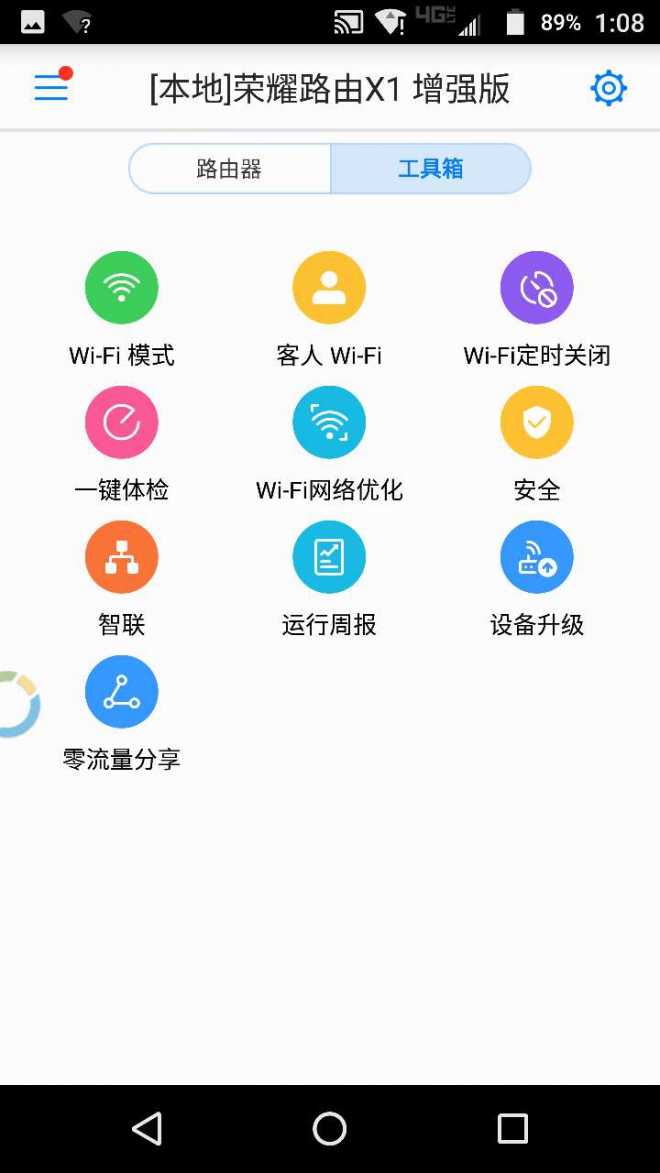Open 设备升级 device upgrade
The height and width of the screenshot is (1173, 660).
coord(537,557)
